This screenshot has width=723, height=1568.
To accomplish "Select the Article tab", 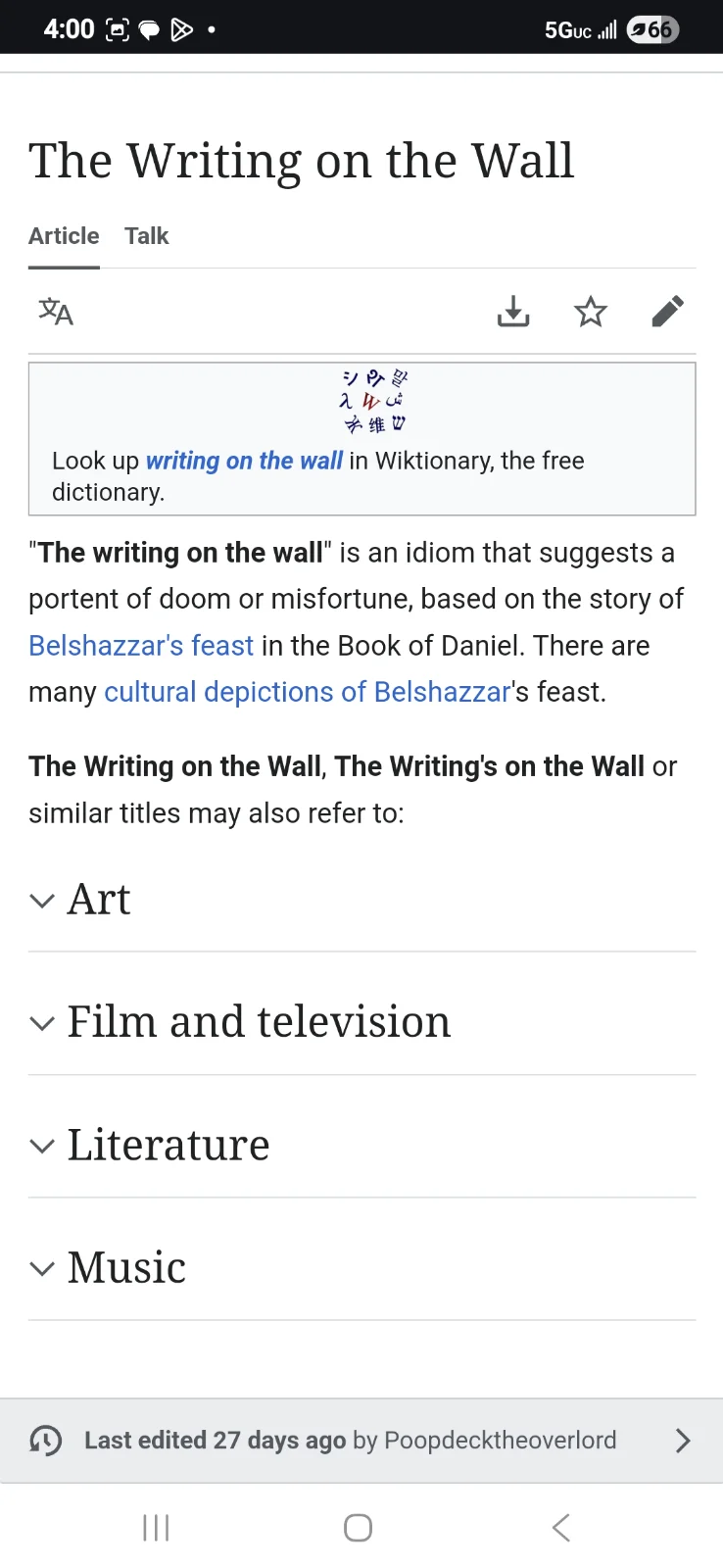I will [64, 236].
